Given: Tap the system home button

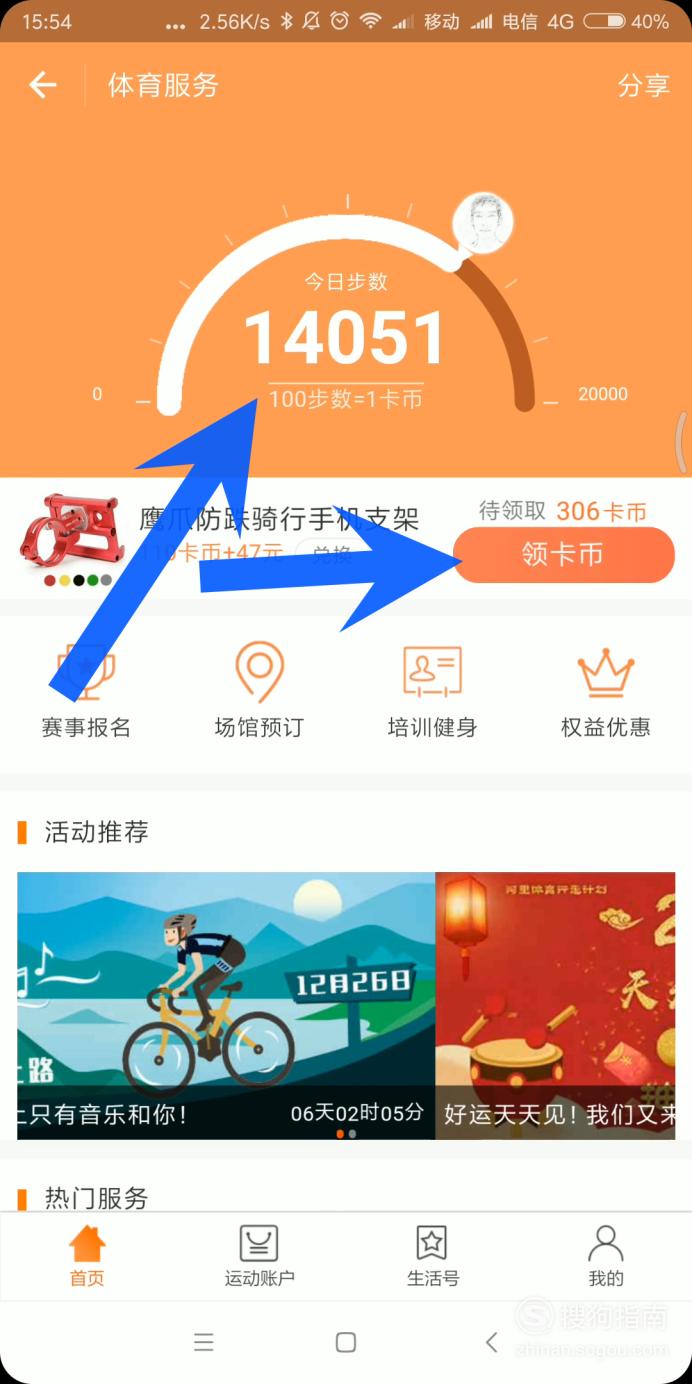Looking at the screenshot, I should click(346, 1342).
